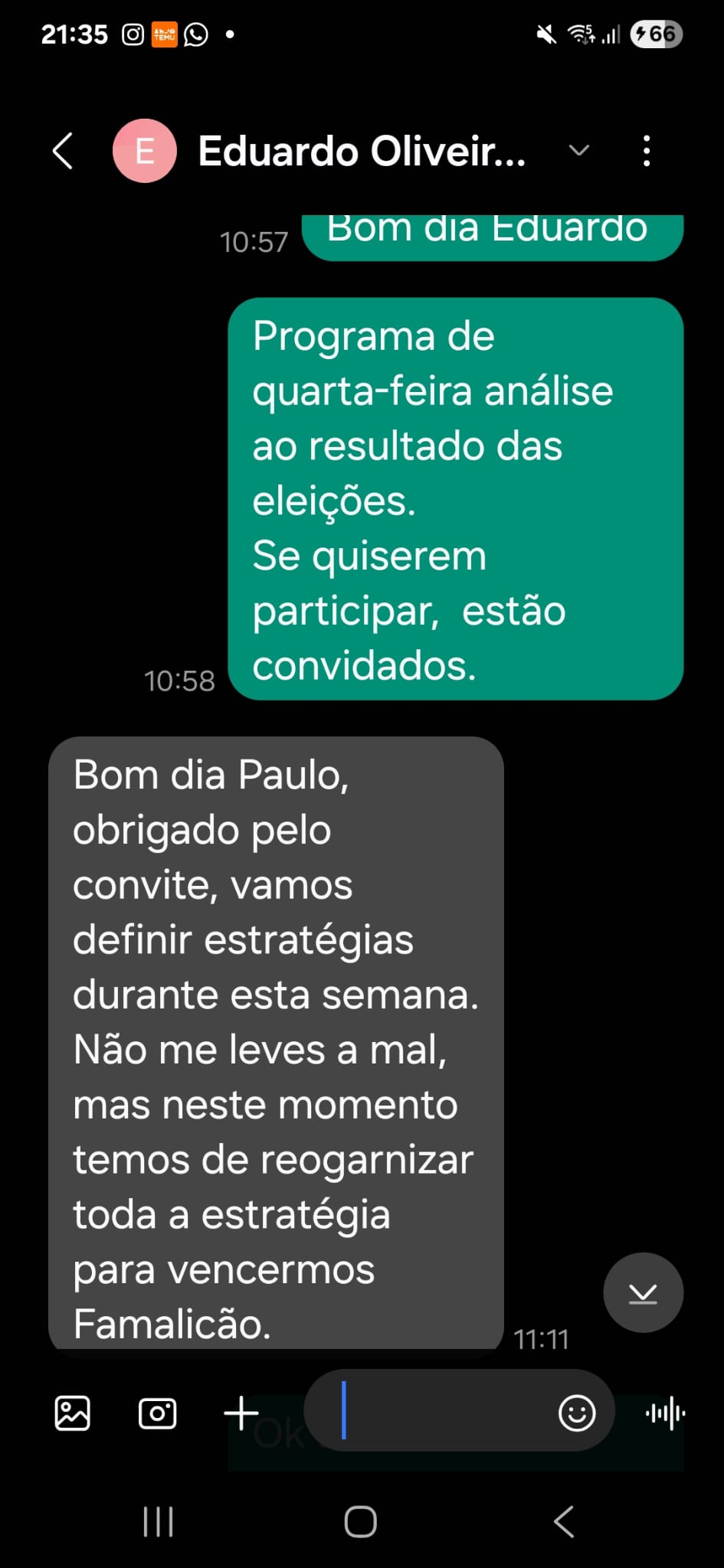Record a voice message
The image size is (724, 1568).
click(665, 1413)
